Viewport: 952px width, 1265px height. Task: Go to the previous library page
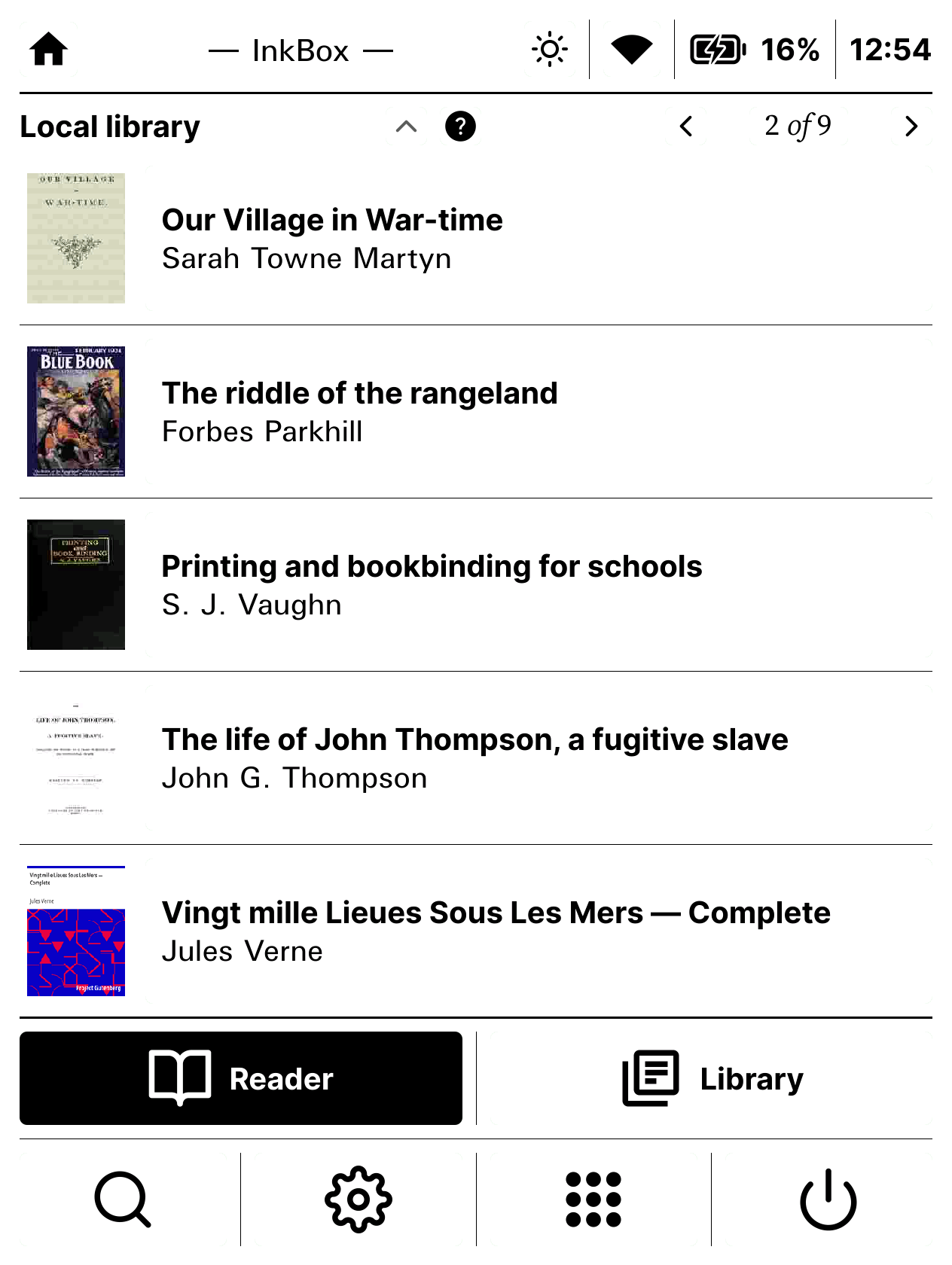687,126
